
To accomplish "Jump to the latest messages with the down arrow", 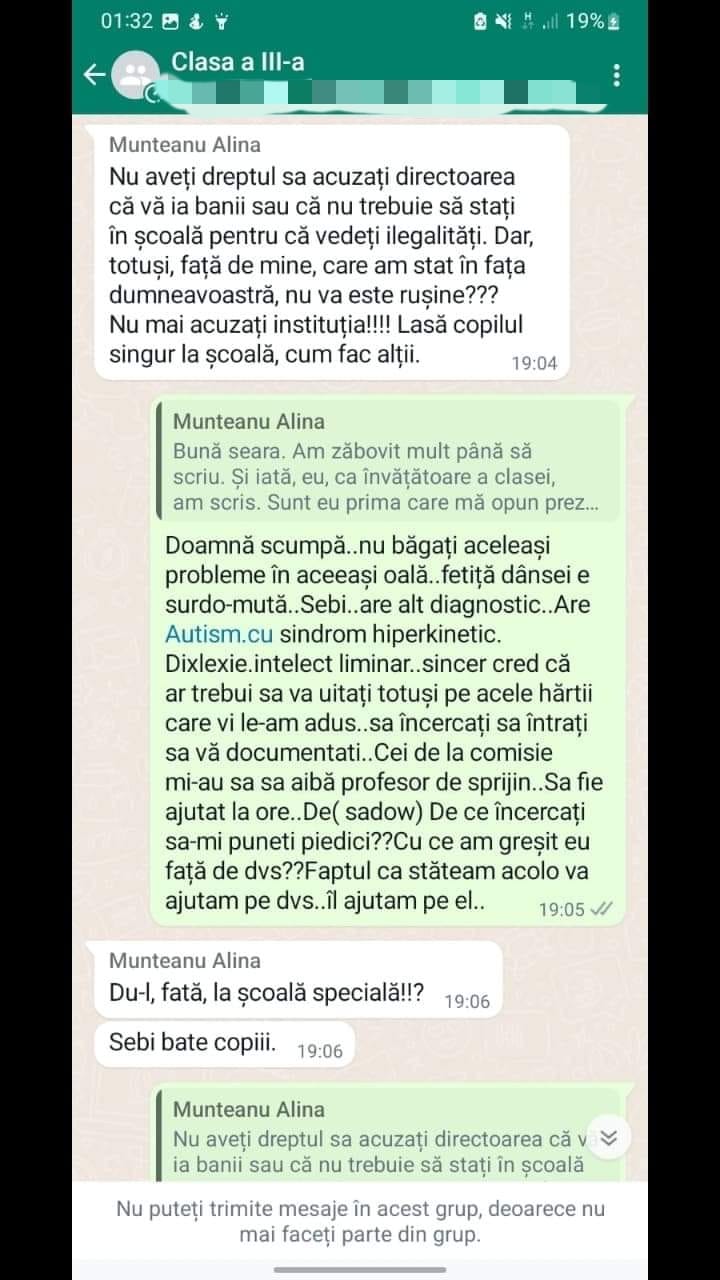I will click(x=610, y=1138).
